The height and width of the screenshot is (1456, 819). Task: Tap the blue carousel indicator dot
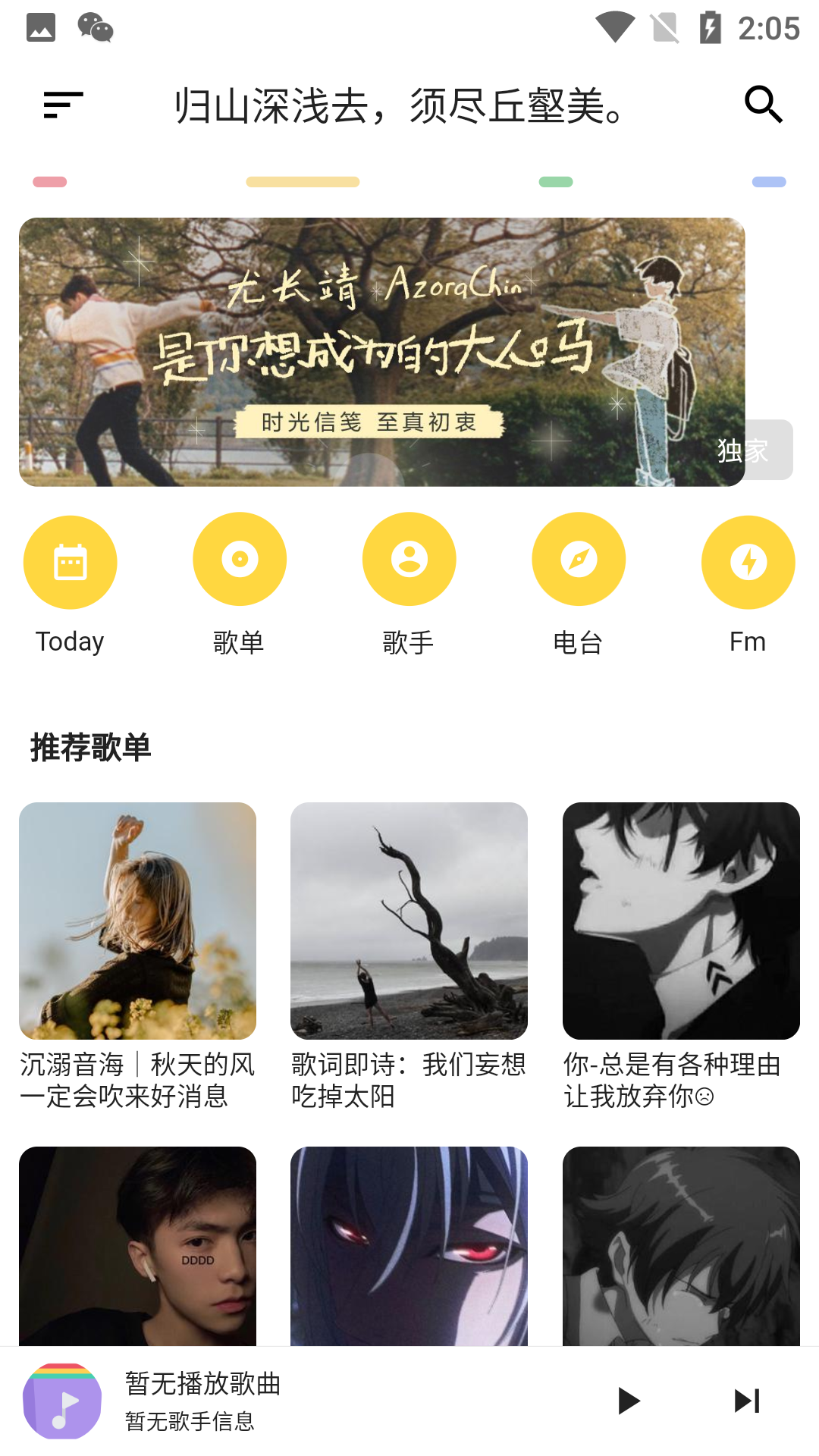[770, 182]
